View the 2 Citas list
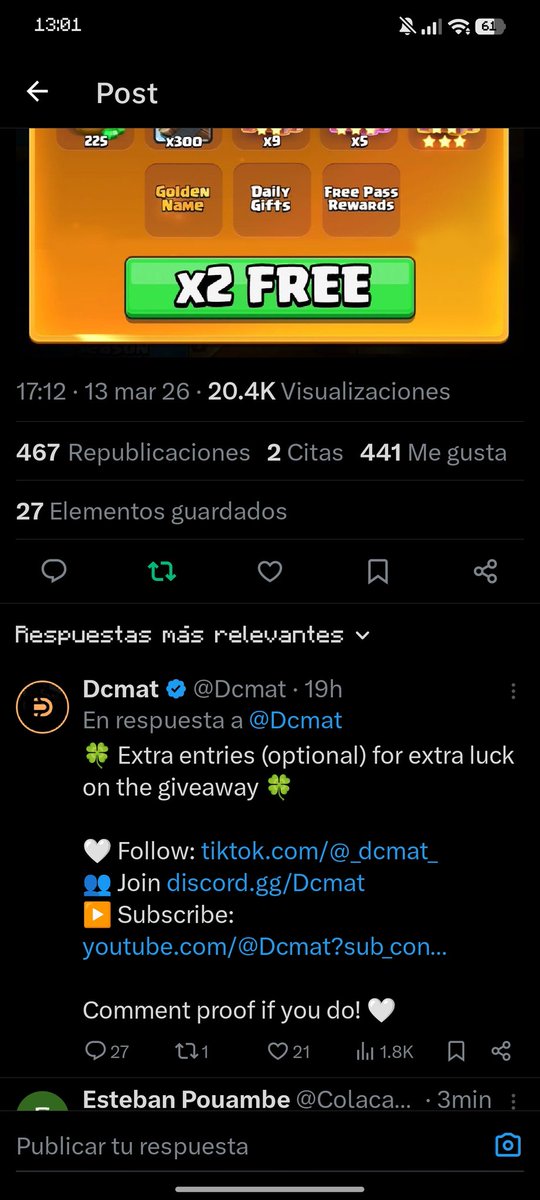The width and height of the screenshot is (540, 1200). pyautogui.click(x=305, y=453)
